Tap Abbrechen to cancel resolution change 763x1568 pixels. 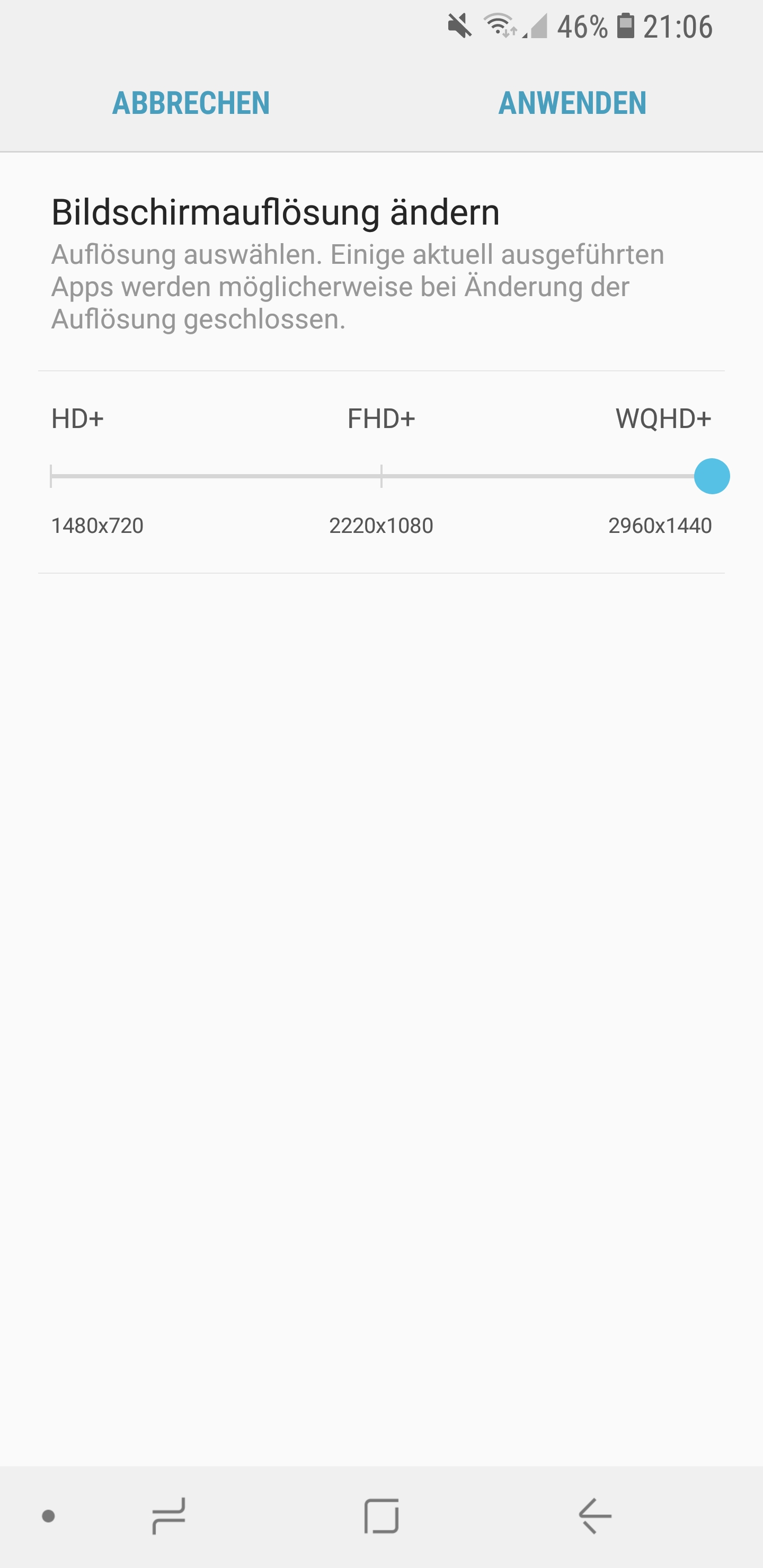point(191,103)
